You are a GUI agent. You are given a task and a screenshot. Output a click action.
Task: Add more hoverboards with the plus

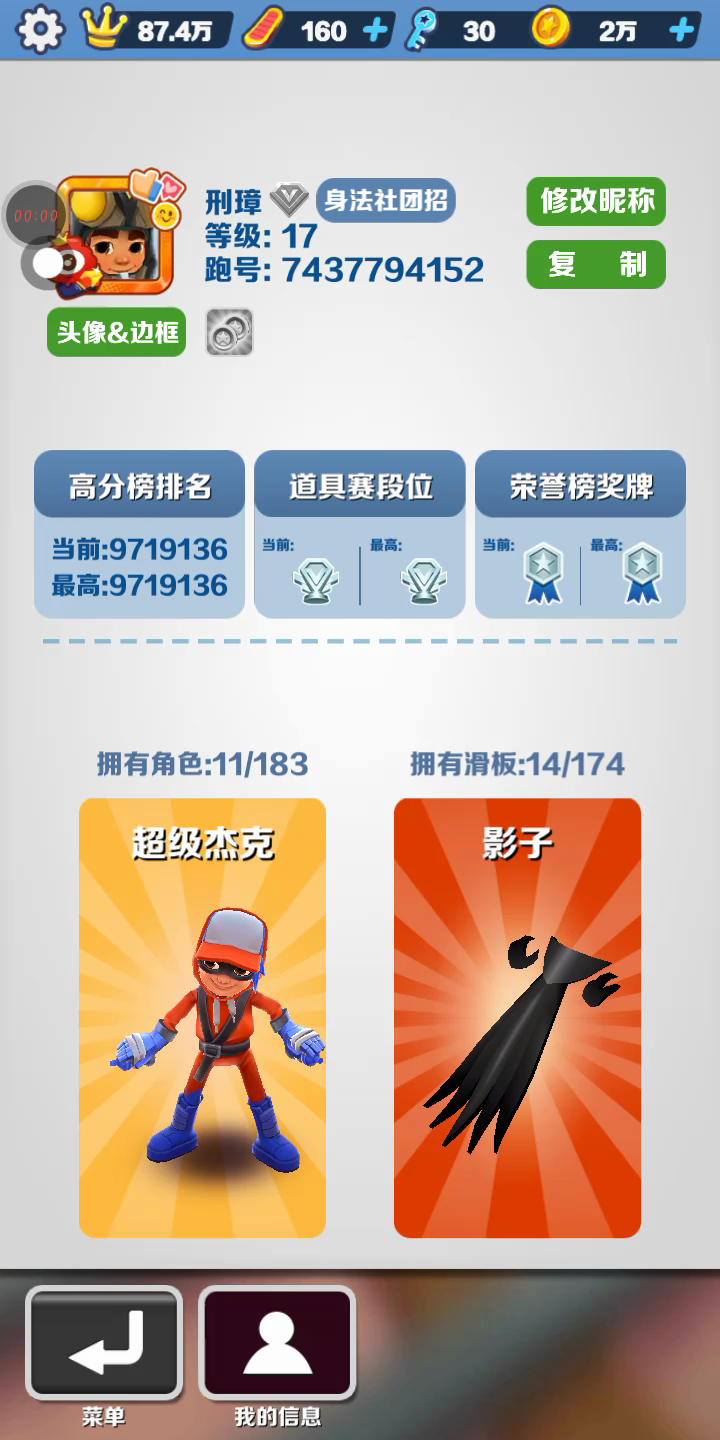pyautogui.click(x=376, y=30)
